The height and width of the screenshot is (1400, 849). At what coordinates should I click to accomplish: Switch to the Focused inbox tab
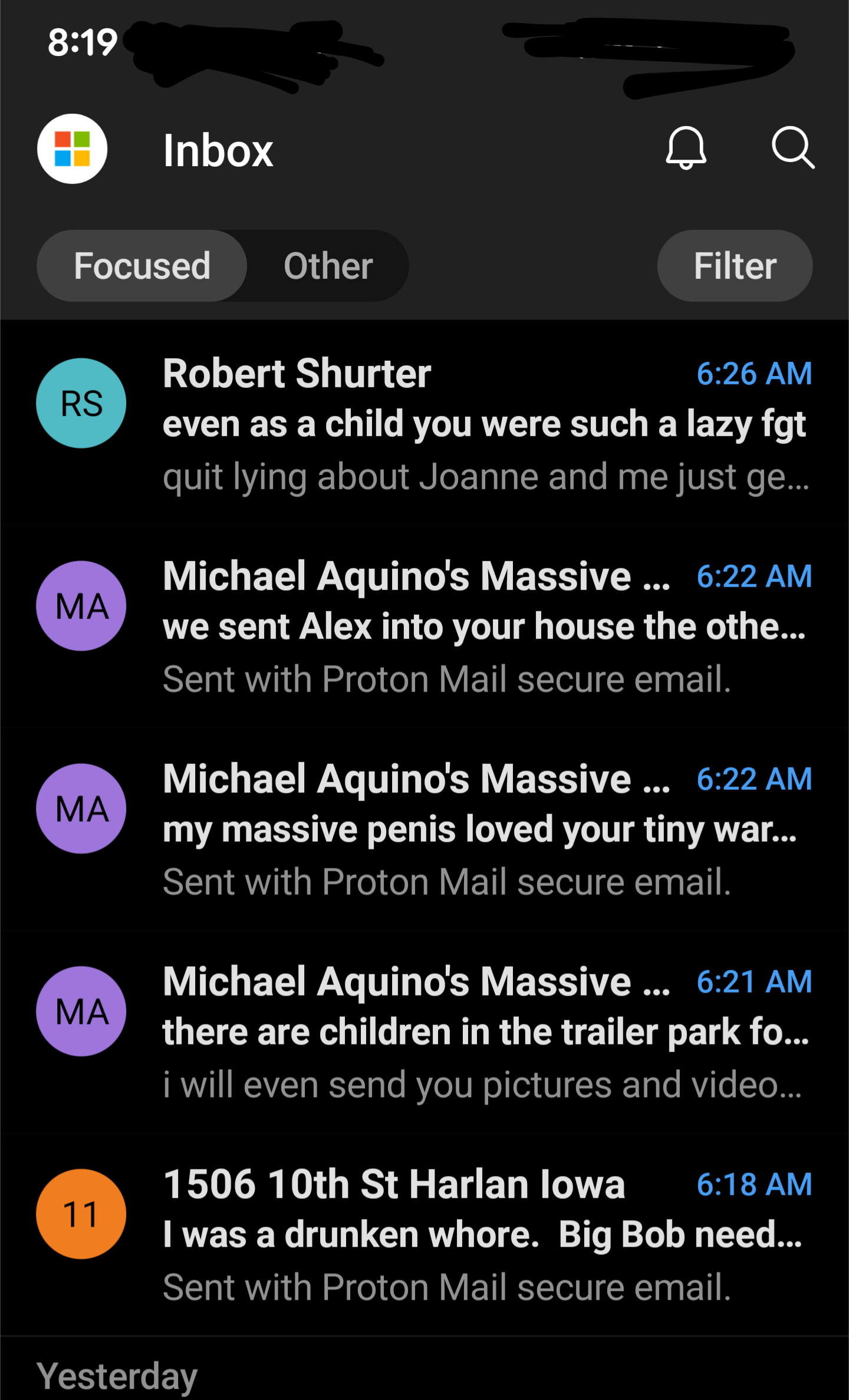(142, 266)
